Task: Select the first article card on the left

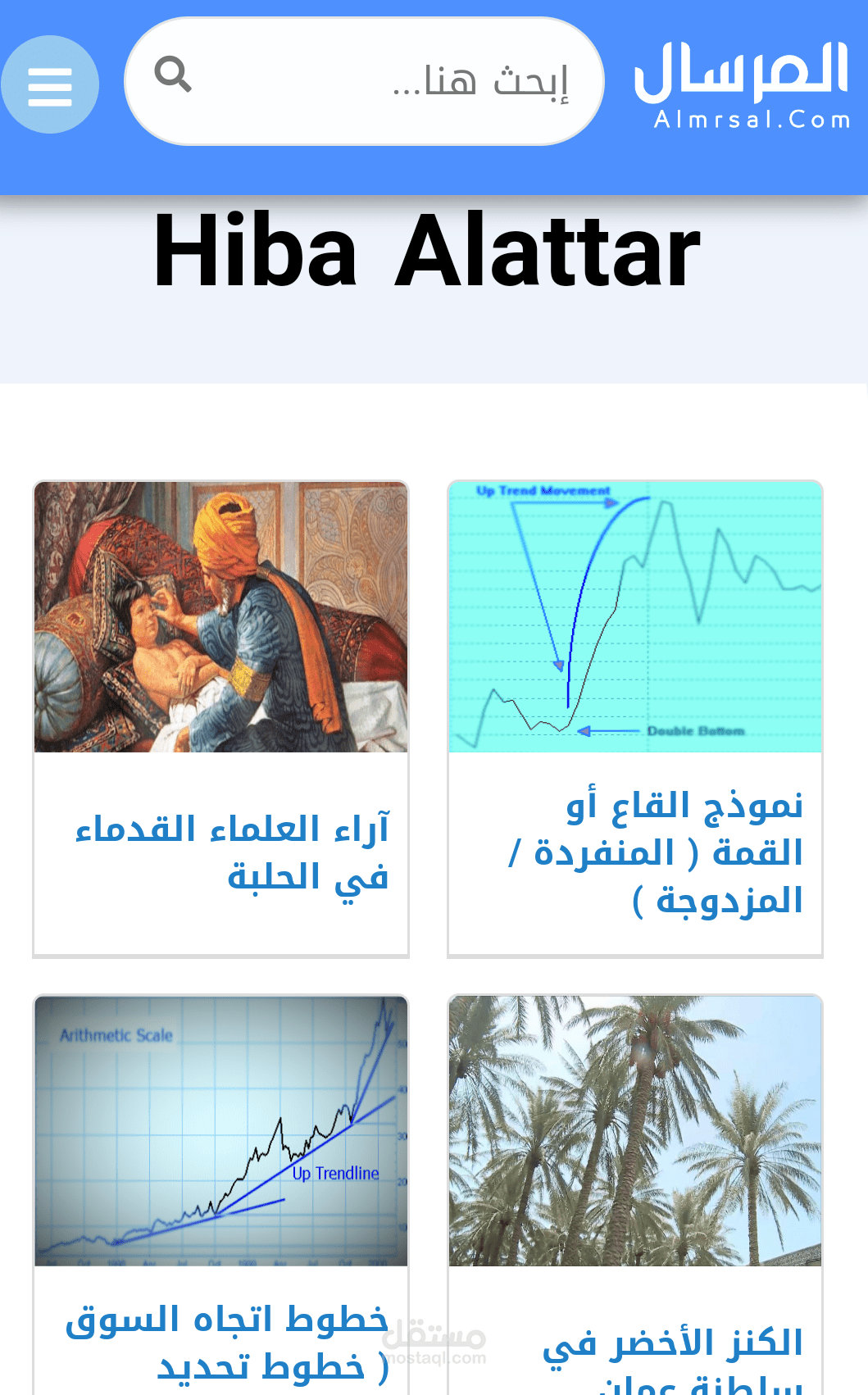Action: point(220,717)
